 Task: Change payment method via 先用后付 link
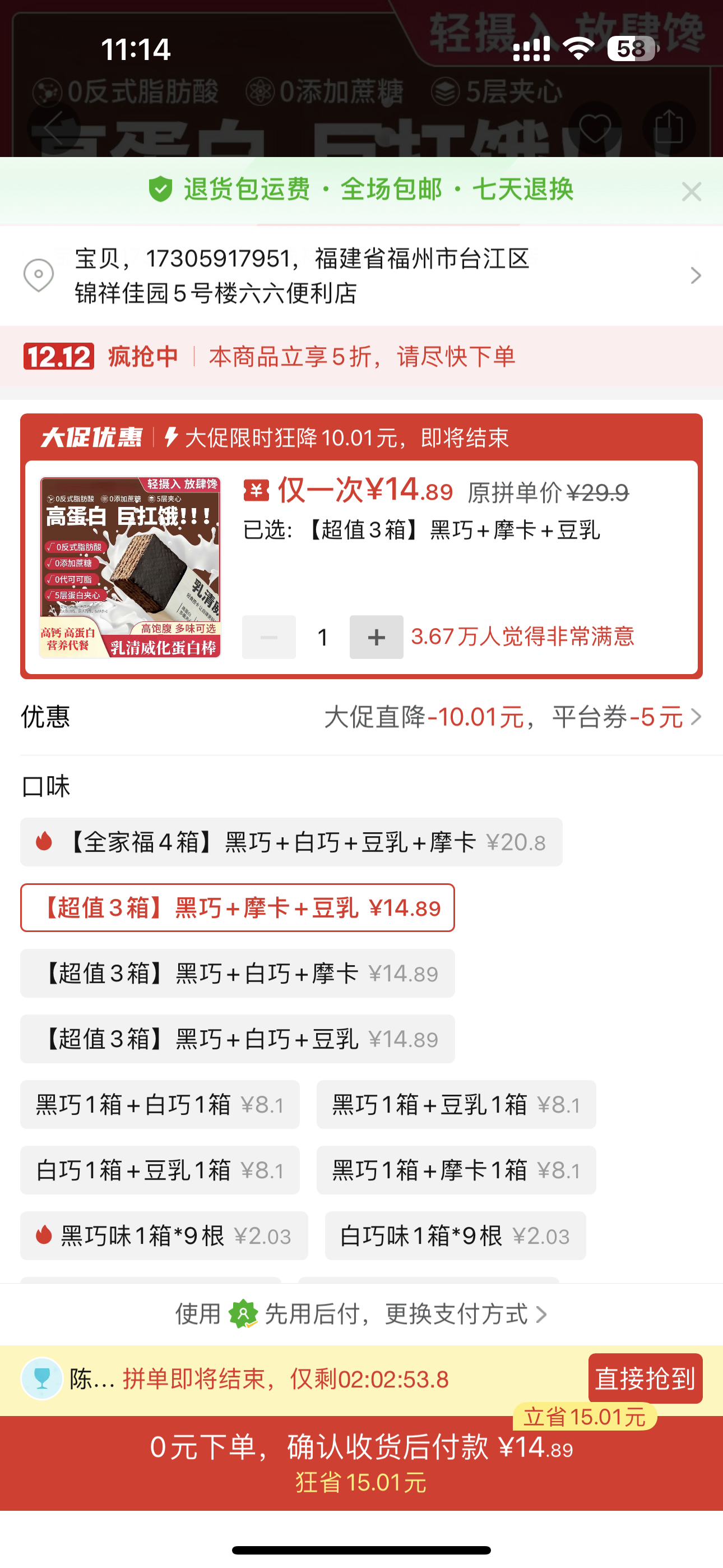[x=361, y=1314]
